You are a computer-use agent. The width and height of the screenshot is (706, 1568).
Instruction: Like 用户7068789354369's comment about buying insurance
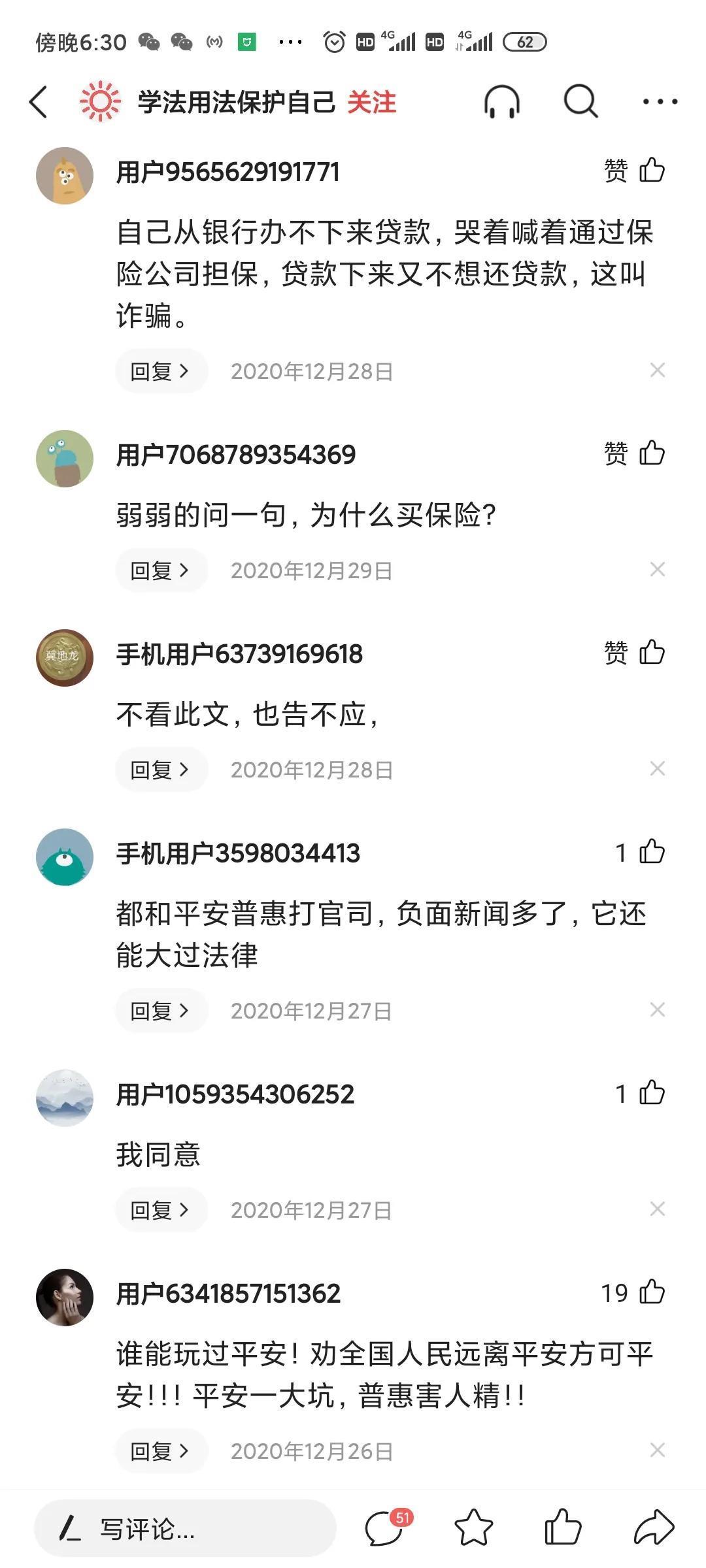(651, 453)
